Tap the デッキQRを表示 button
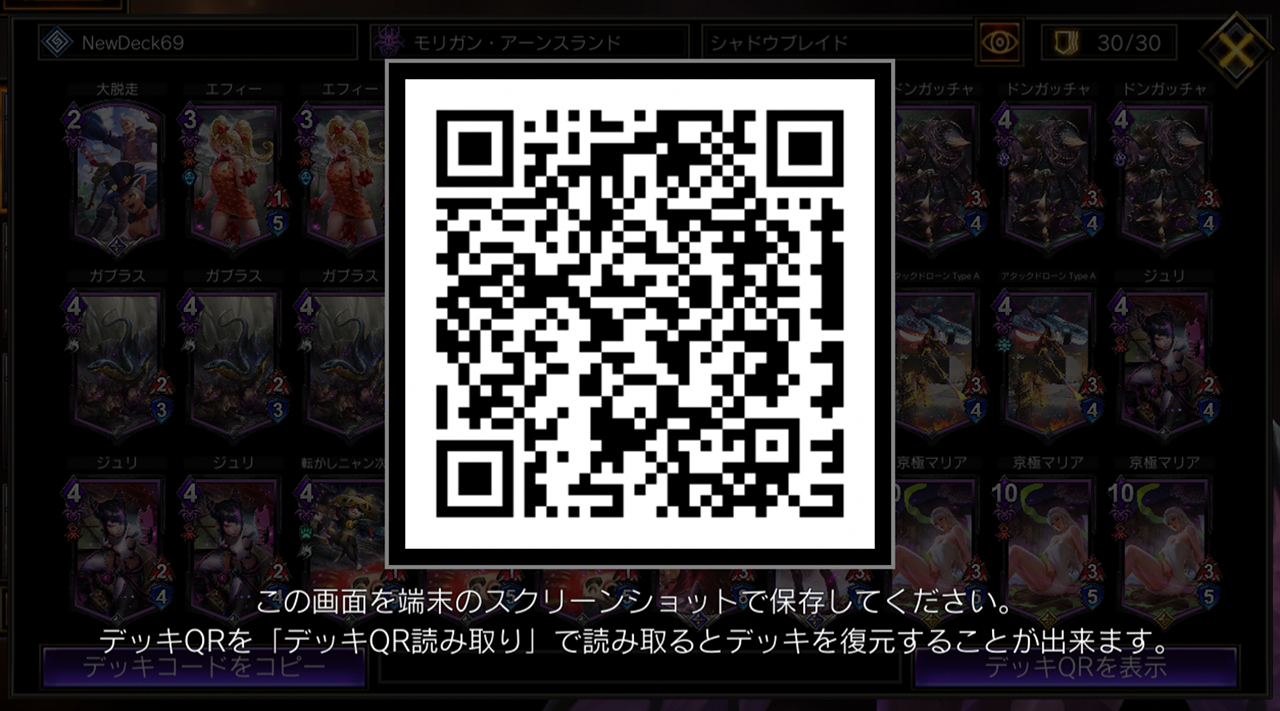 tap(1075, 666)
